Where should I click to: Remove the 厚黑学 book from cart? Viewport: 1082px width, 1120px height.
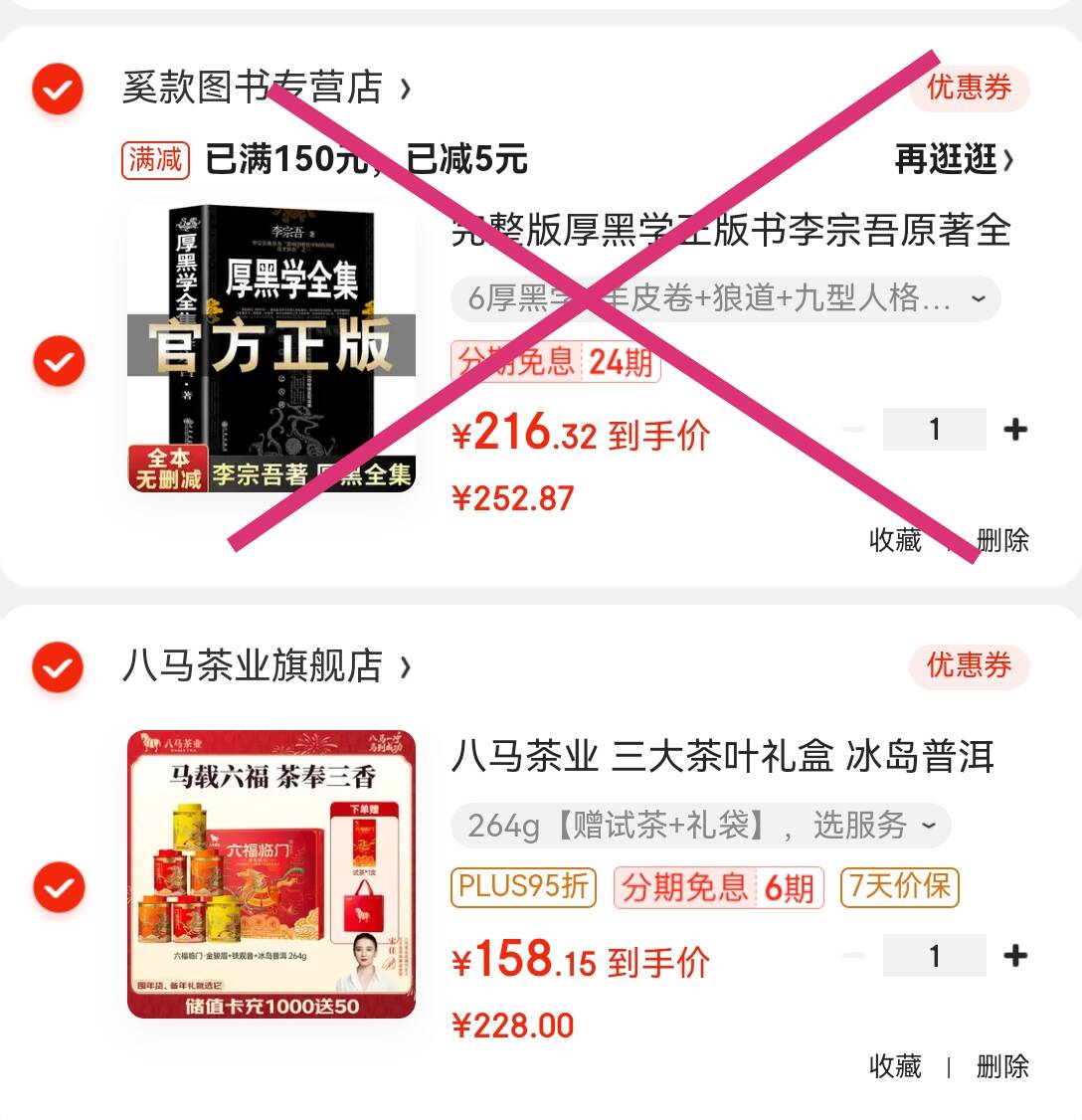pos(1001,540)
